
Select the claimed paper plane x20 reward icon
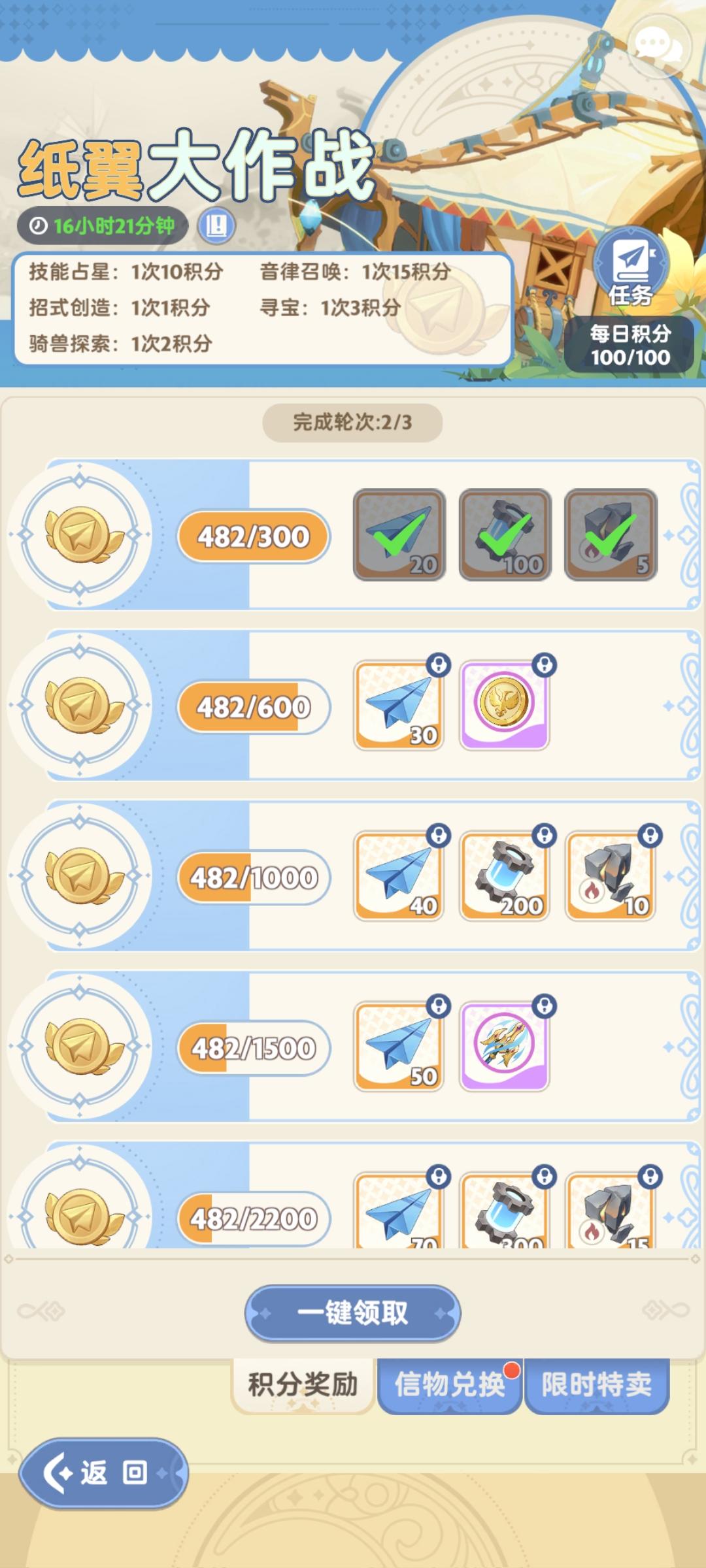[399, 534]
